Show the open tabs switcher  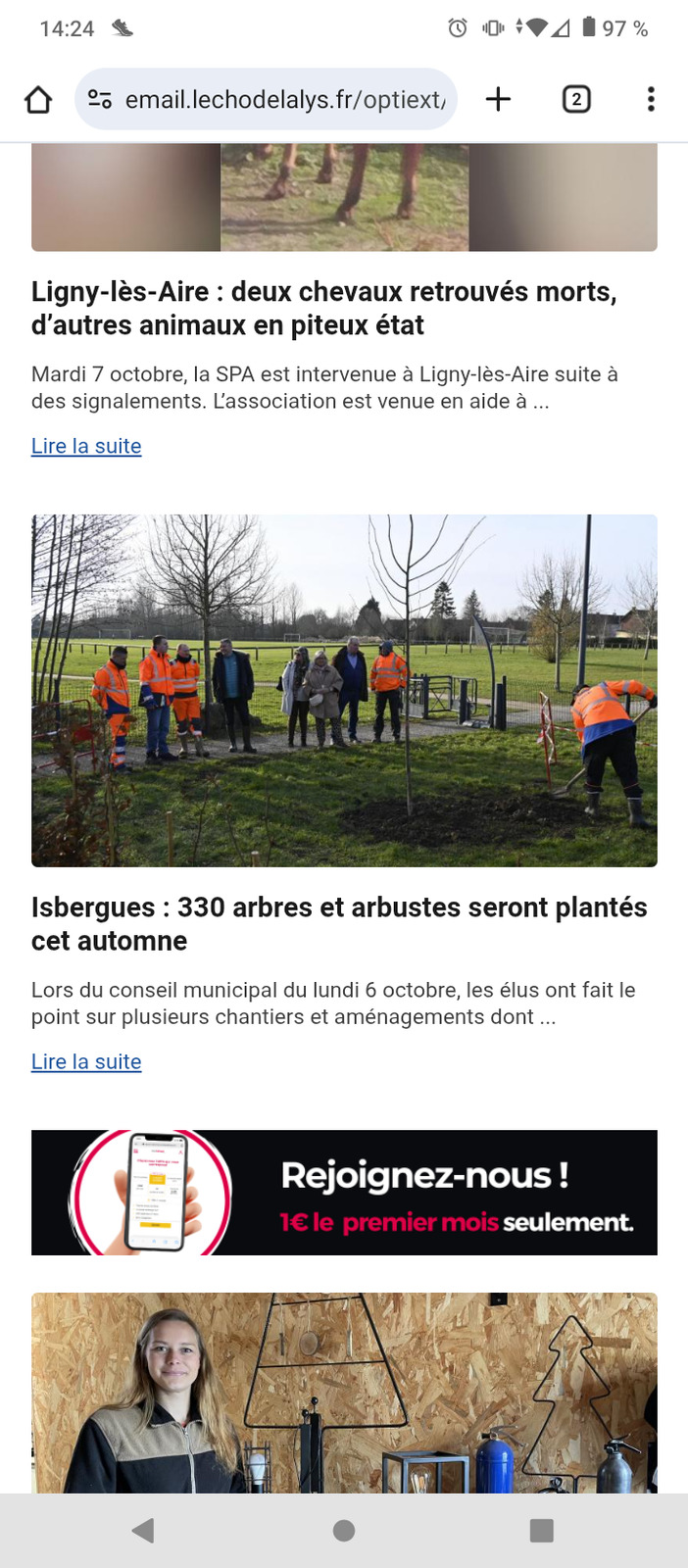[x=576, y=99]
